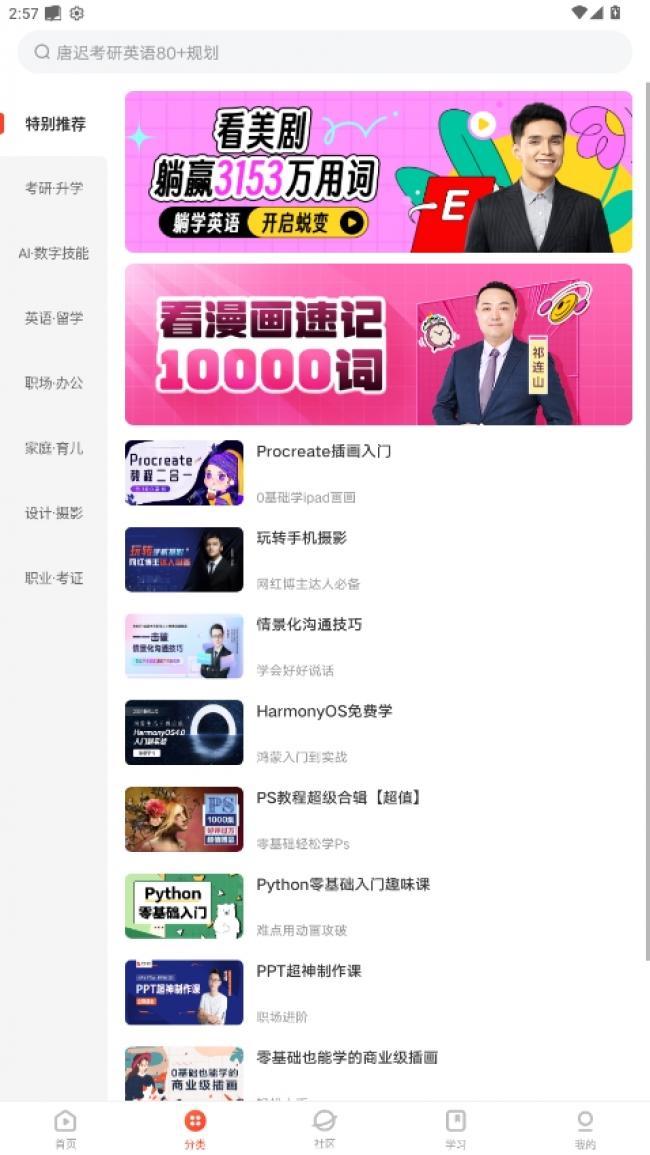Switch to the AI·数字技能 category
650x1155 pixels.
(x=54, y=253)
